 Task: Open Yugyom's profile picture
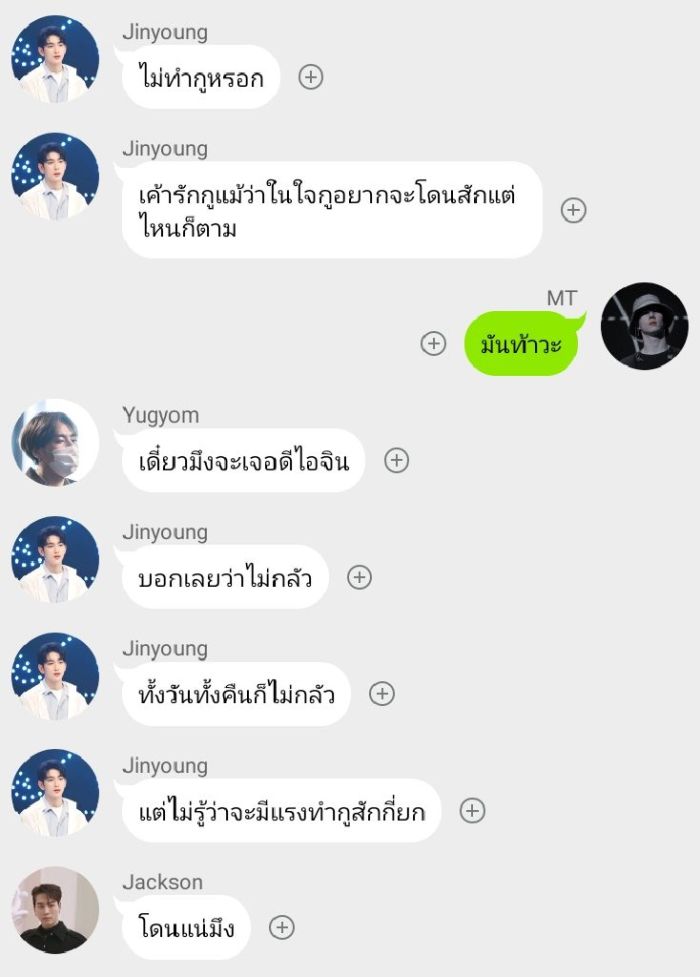[x=55, y=442]
